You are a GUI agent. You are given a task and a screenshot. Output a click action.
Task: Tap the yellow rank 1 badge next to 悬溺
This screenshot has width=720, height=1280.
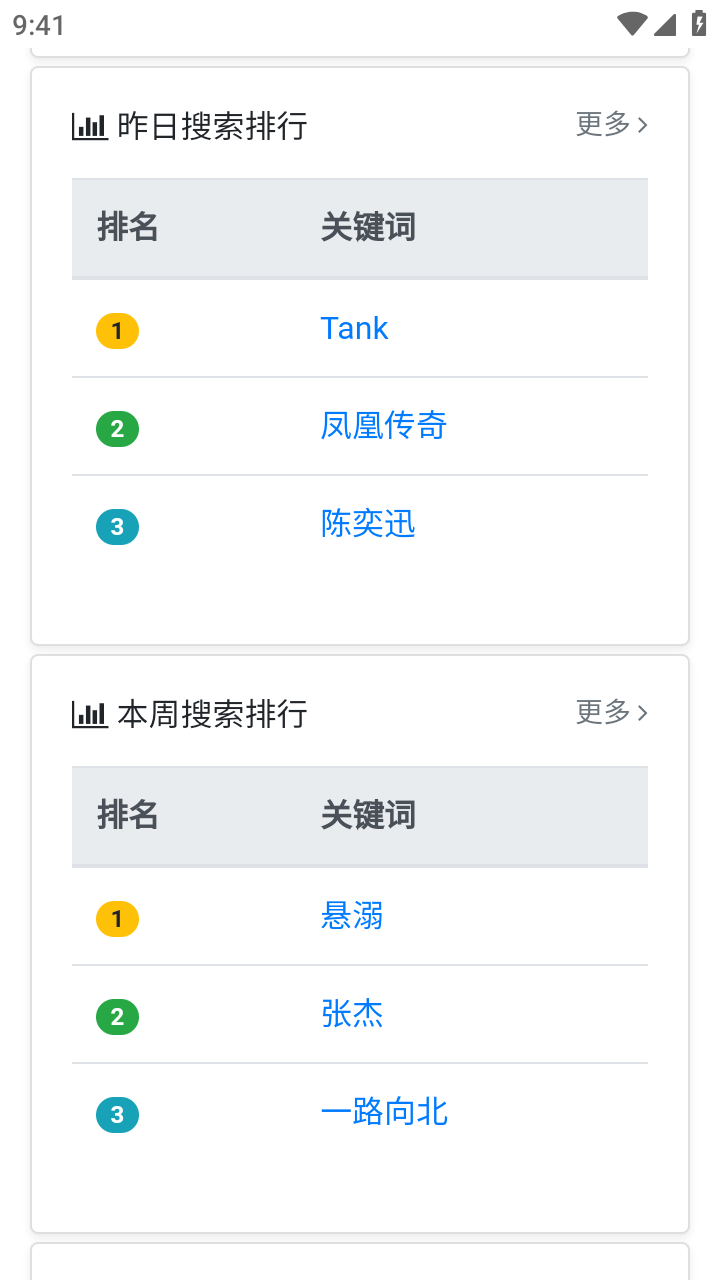coord(117,918)
